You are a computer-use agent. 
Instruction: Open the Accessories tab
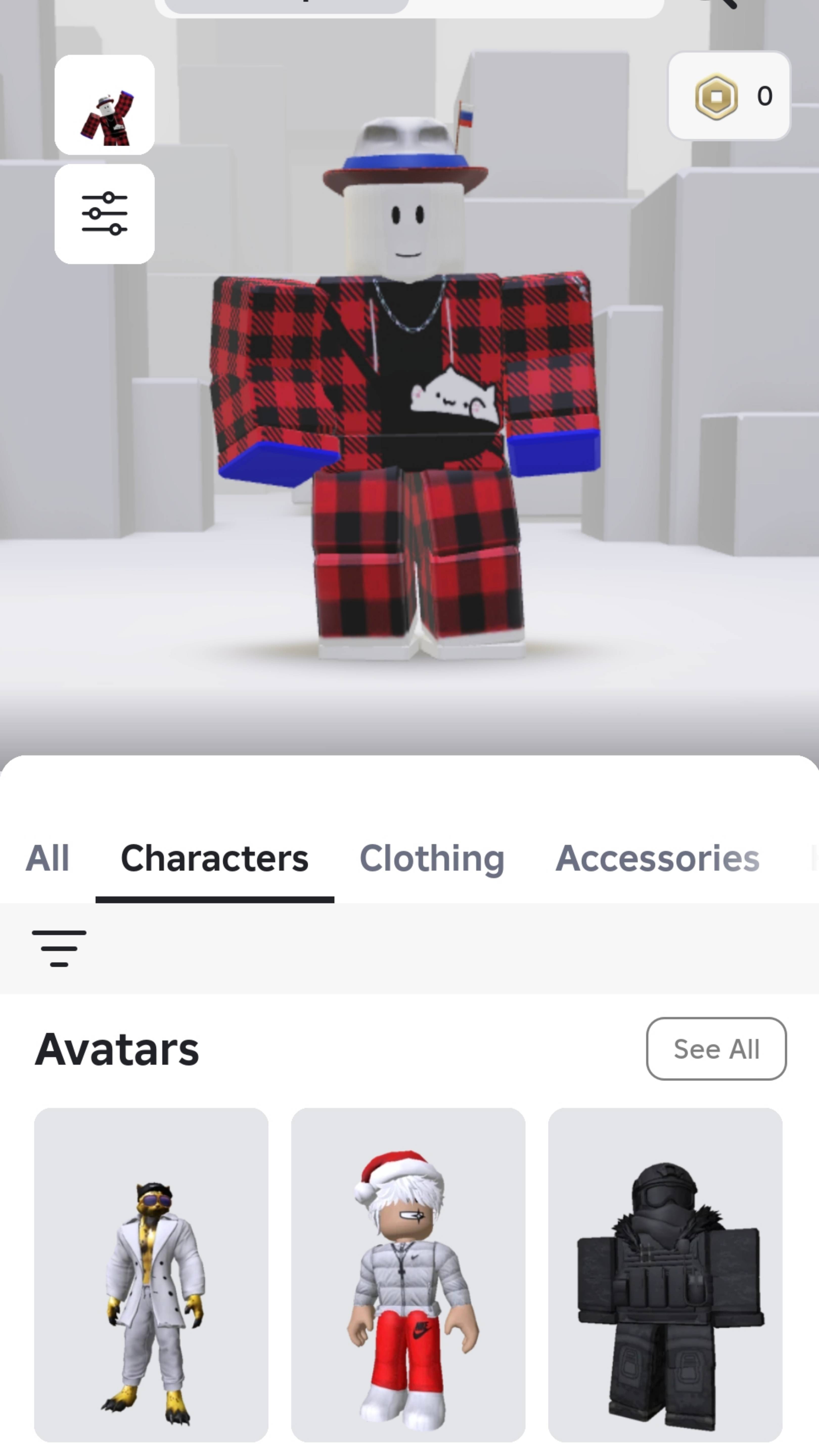coord(657,858)
